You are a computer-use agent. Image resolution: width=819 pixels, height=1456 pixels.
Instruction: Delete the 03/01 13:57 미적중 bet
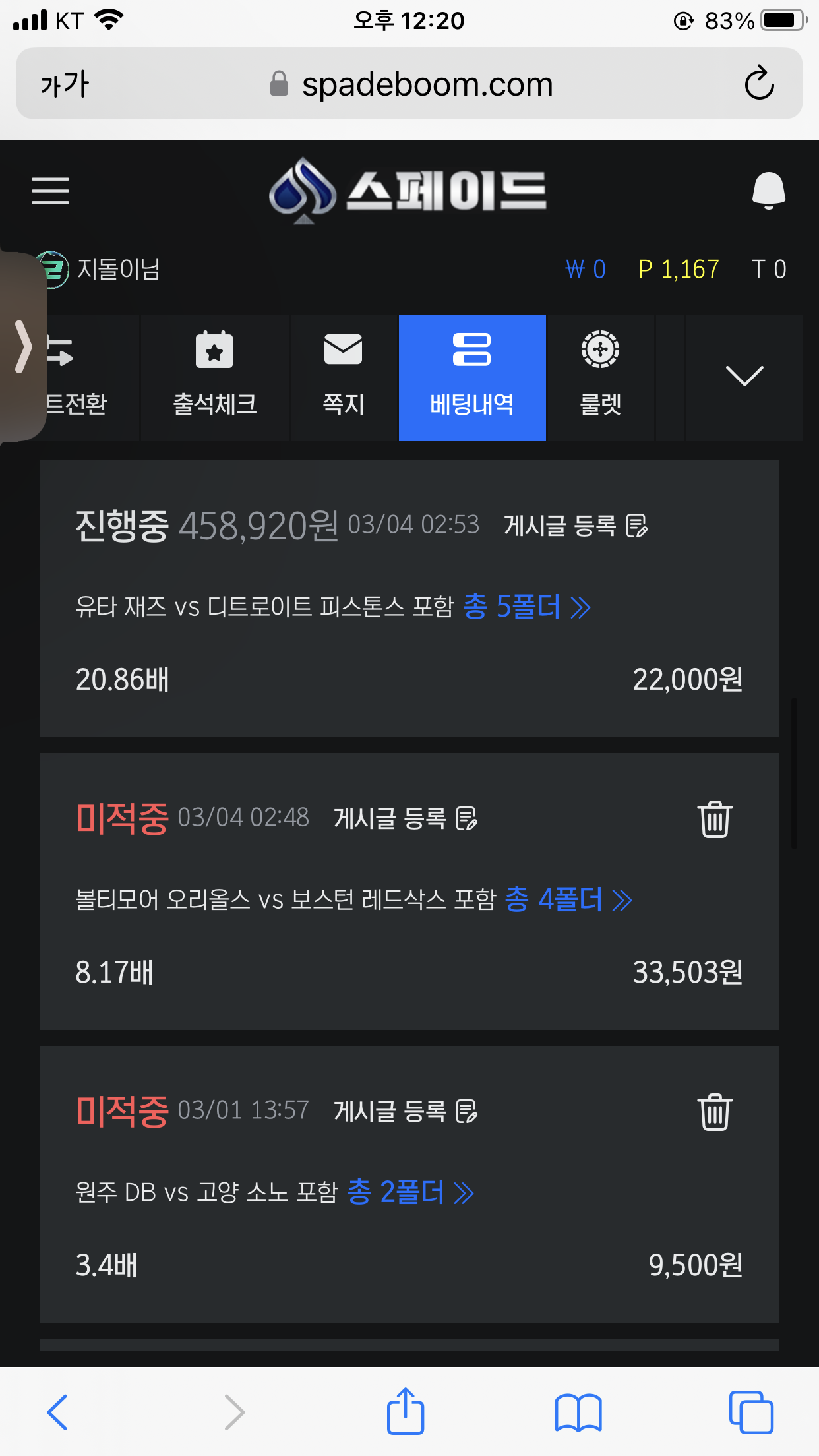[x=715, y=1112]
